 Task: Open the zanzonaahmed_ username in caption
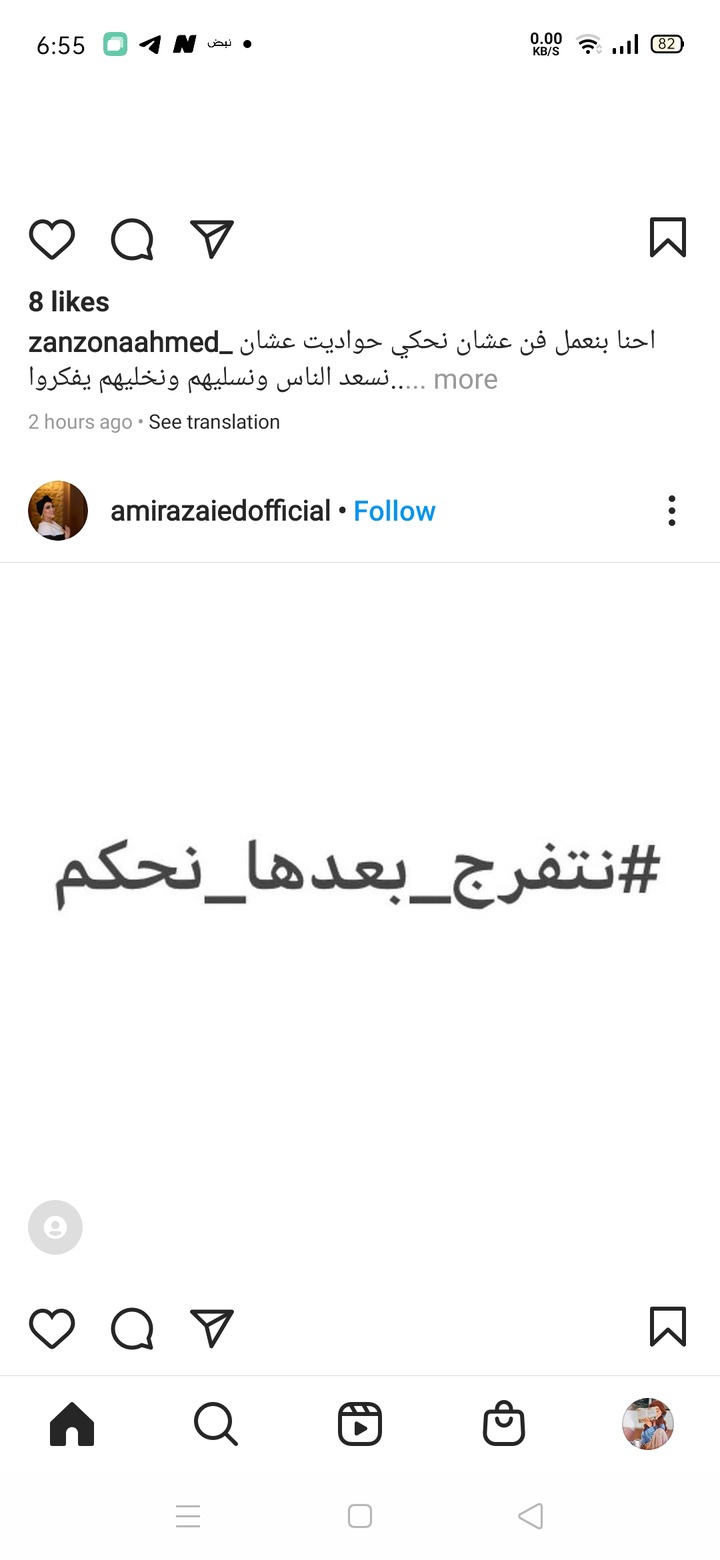[x=130, y=342]
